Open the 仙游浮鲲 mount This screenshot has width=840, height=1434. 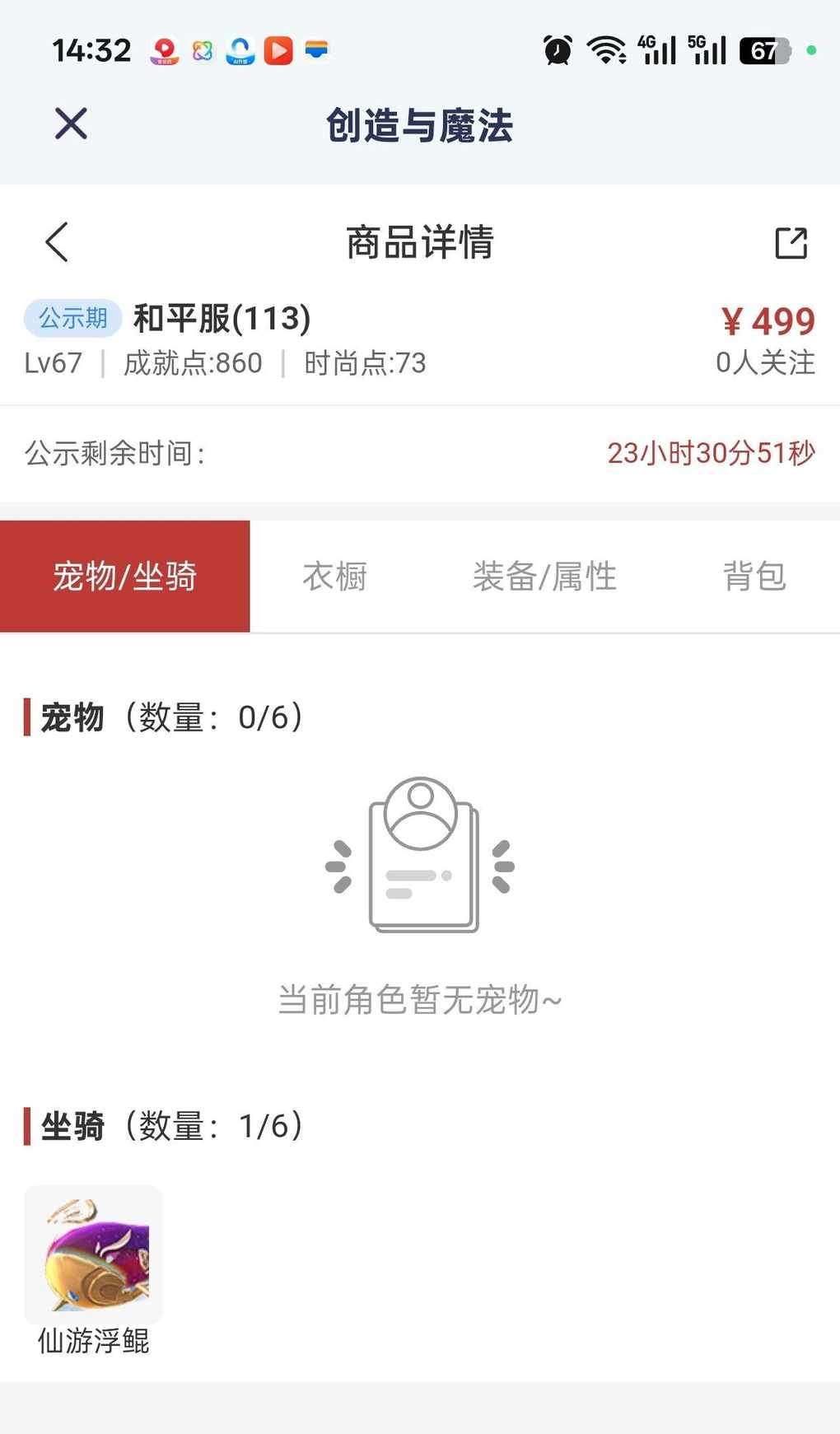pos(93,1256)
